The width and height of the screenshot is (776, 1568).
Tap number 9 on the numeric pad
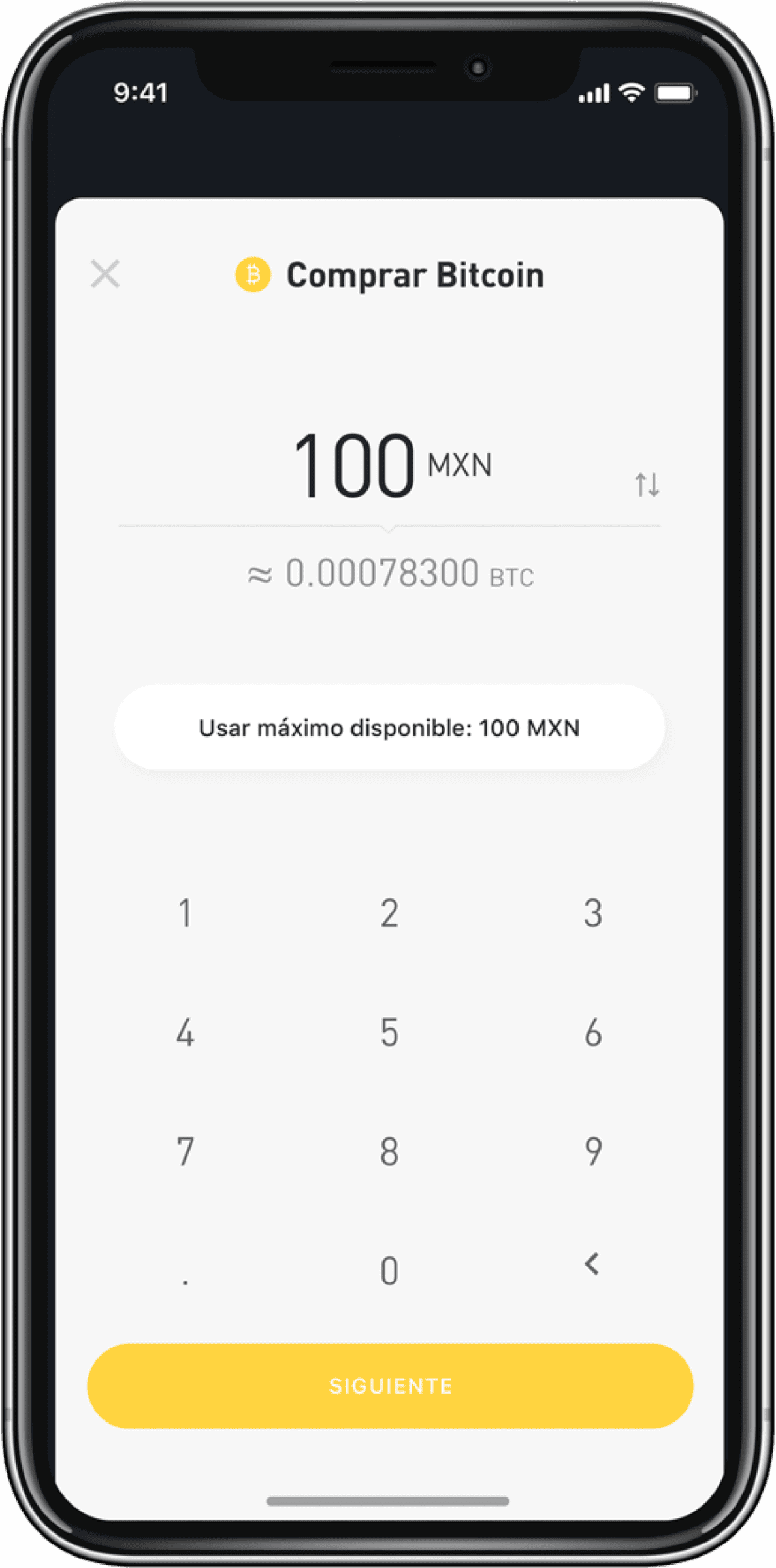593,1151
